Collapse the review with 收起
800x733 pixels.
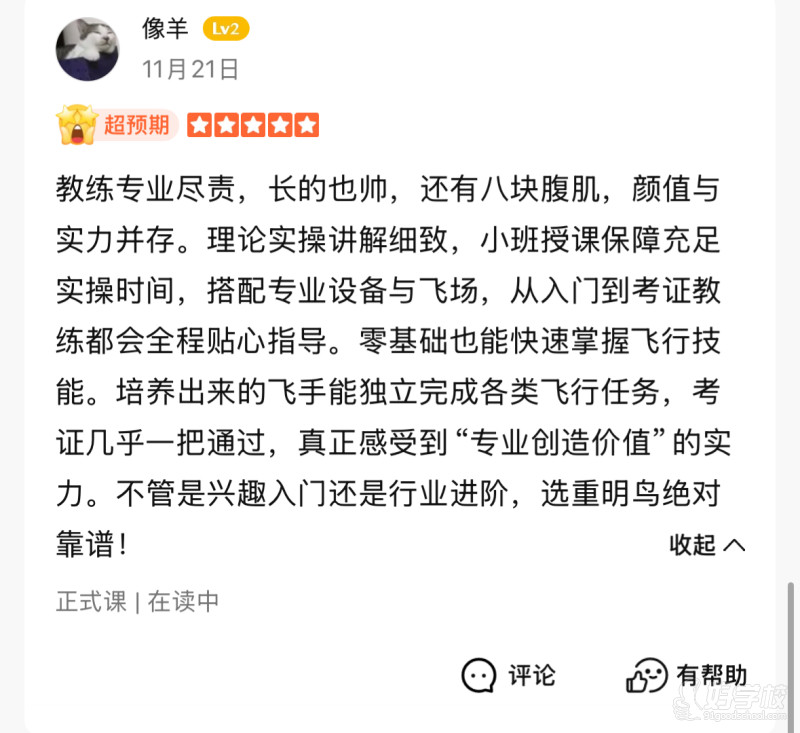pos(706,544)
